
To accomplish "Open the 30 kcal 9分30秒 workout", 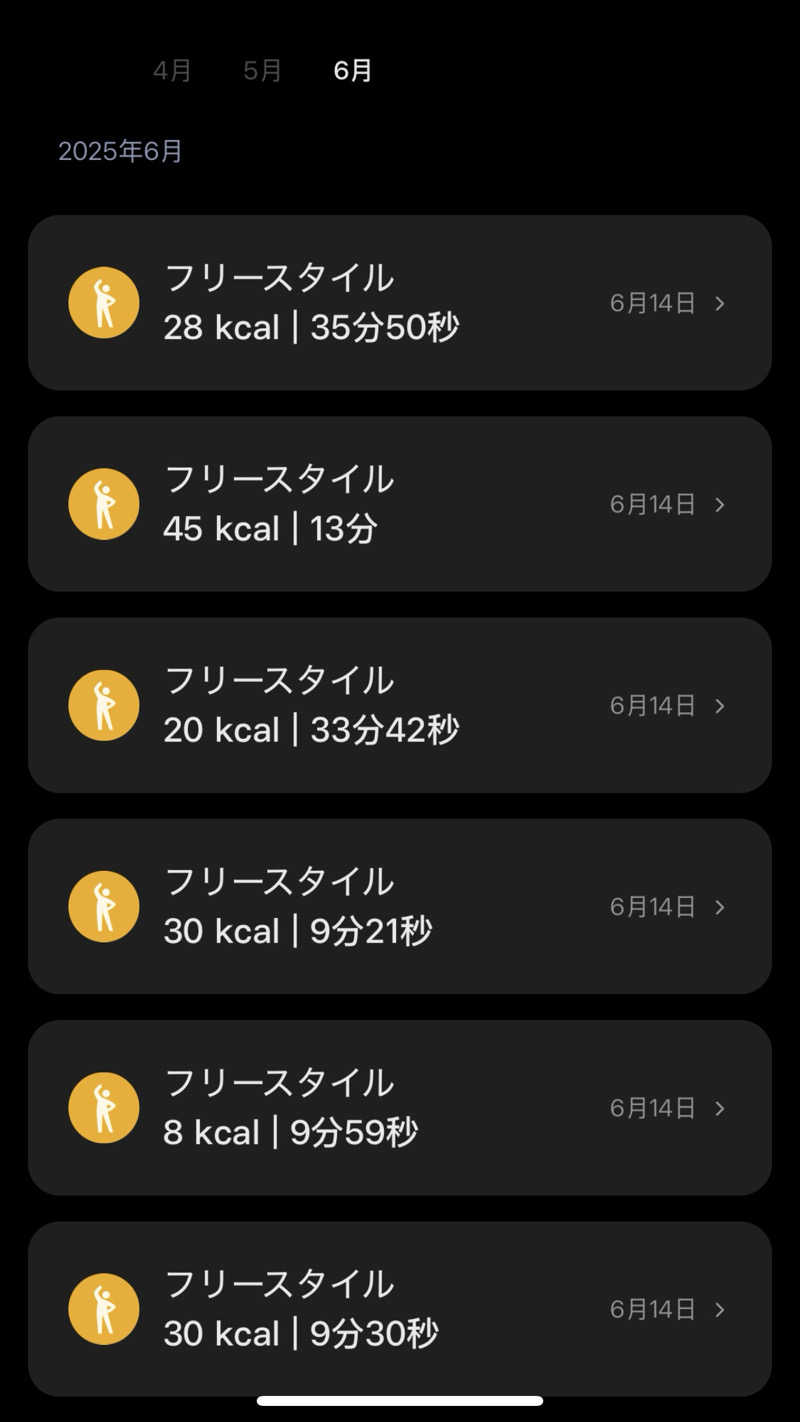I will (x=400, y=1308).
